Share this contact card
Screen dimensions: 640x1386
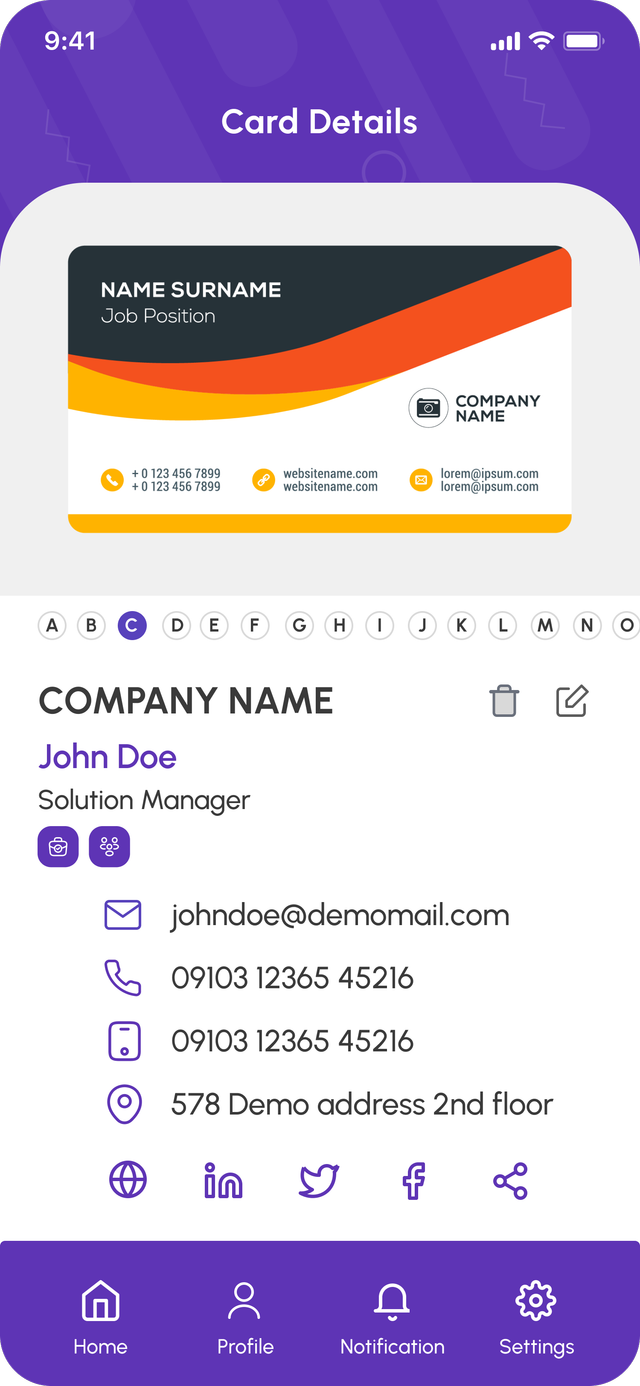[x=510, y=1181]
